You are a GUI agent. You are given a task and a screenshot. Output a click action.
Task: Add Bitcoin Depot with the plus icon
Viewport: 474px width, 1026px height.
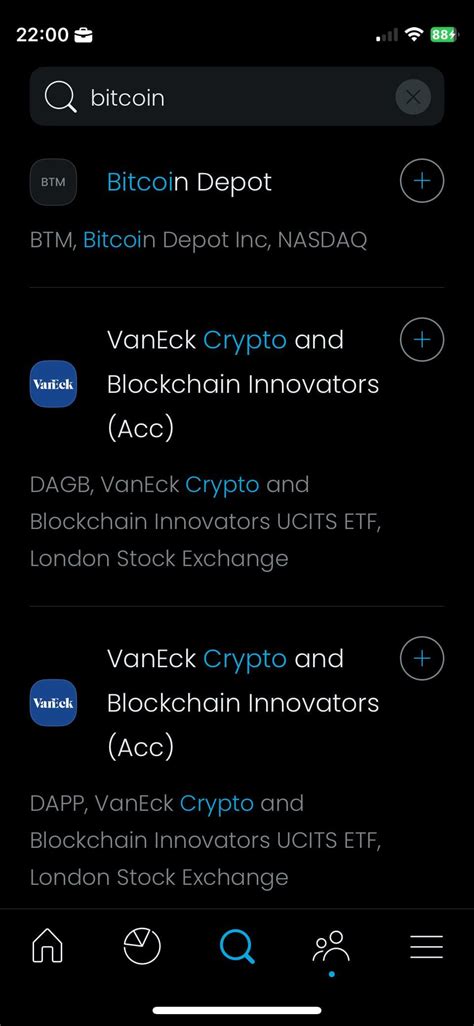click(x=422, y=181)
